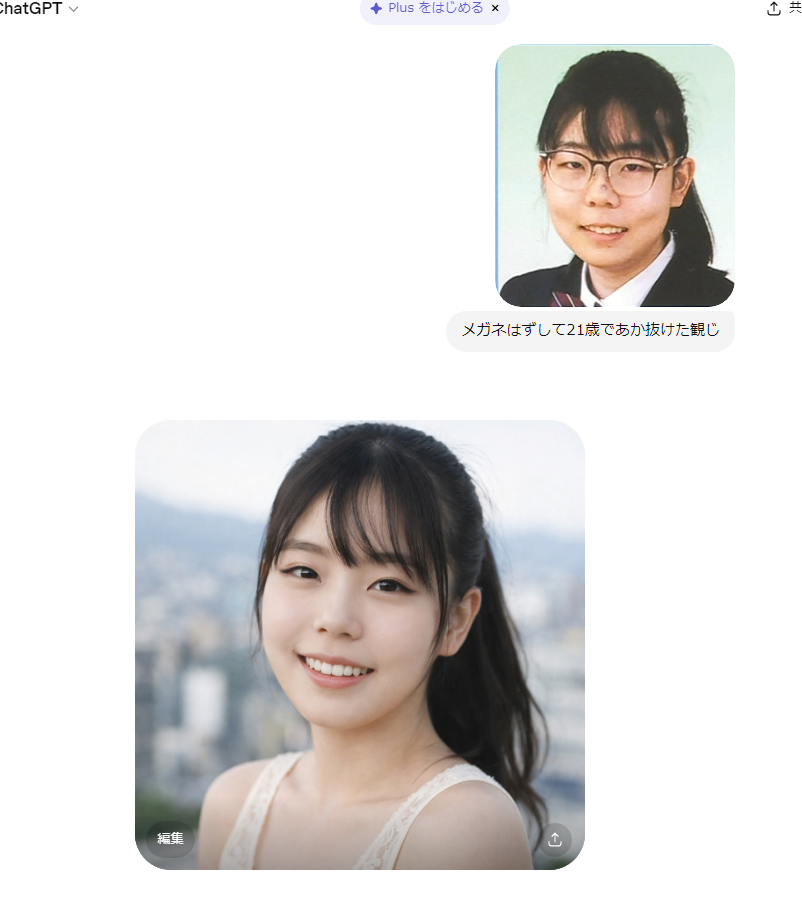Tap the Plus をはじめる upgrade button

click(427, 8)
